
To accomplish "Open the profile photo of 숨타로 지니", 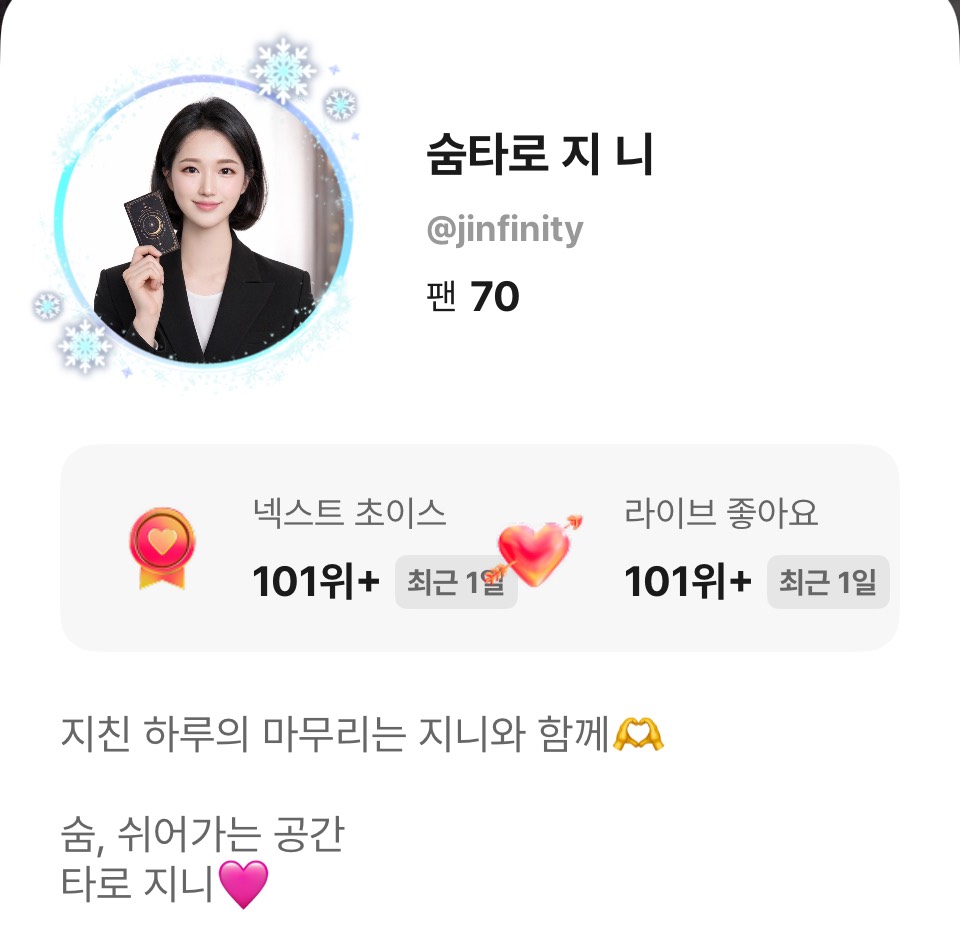I will pyautogui.click(x=205, y=220).
